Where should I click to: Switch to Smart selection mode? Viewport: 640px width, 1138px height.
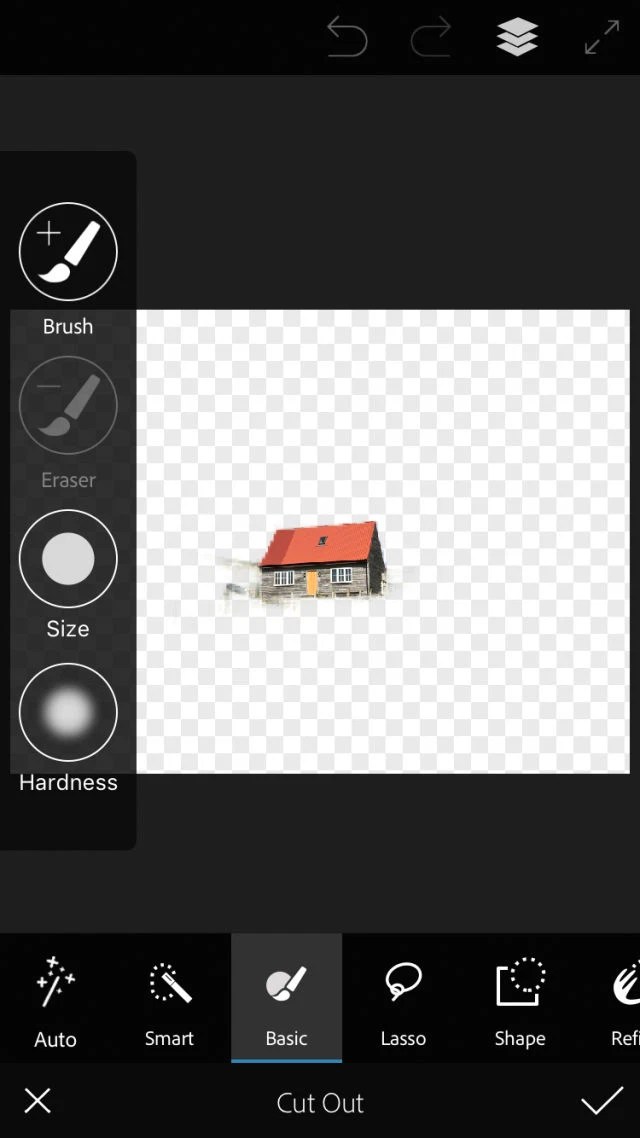pyautogui.click(x=169, y=1000)
